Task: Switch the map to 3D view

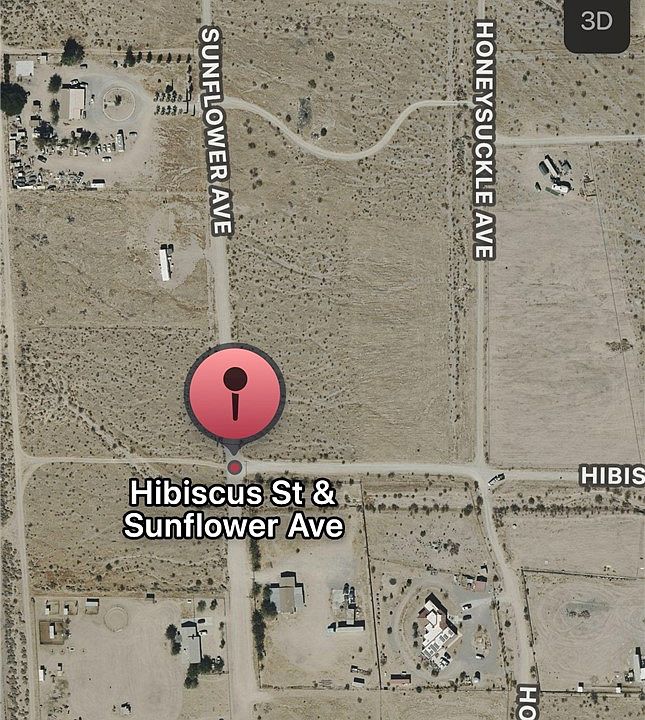Action: (597, 23)
